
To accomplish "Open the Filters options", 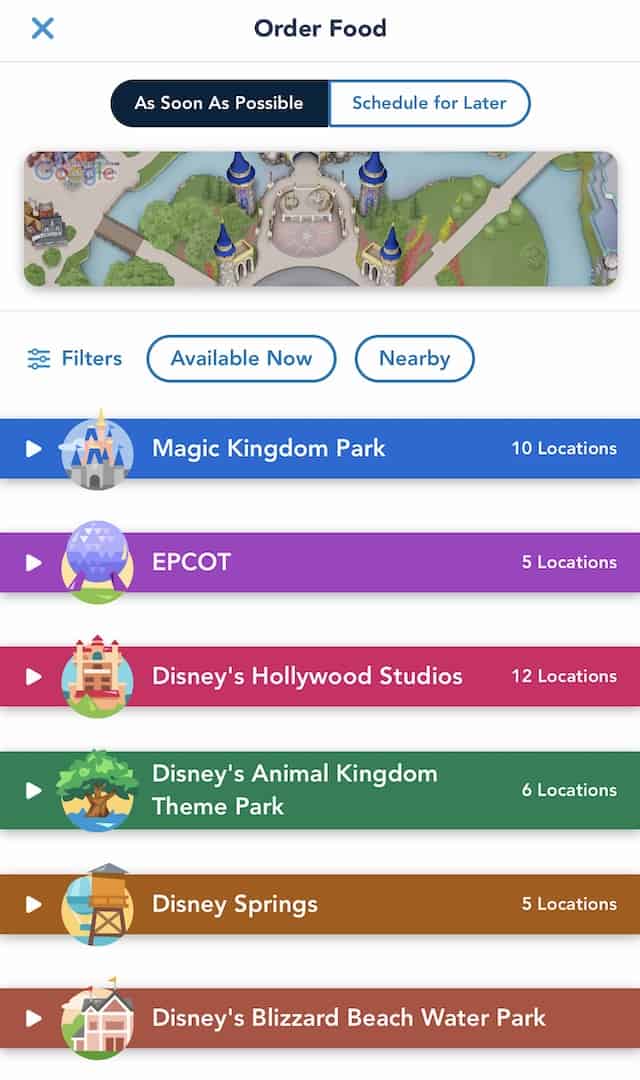I will pyautogui.click(x=75, y=358).
